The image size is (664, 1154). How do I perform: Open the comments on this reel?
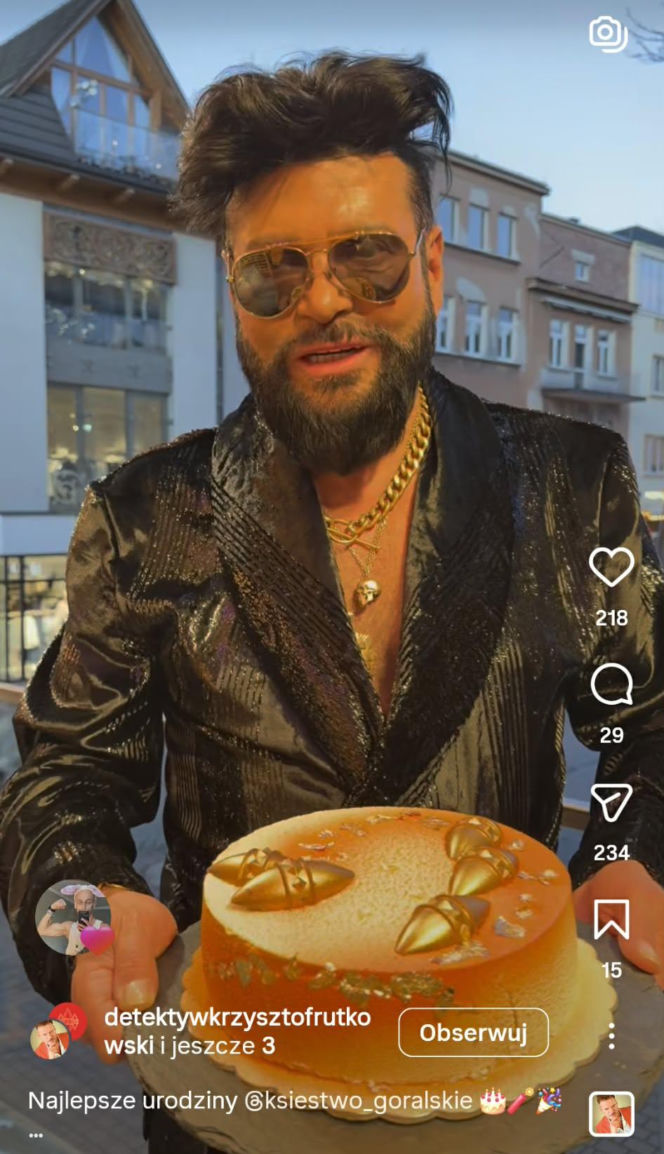611,685
